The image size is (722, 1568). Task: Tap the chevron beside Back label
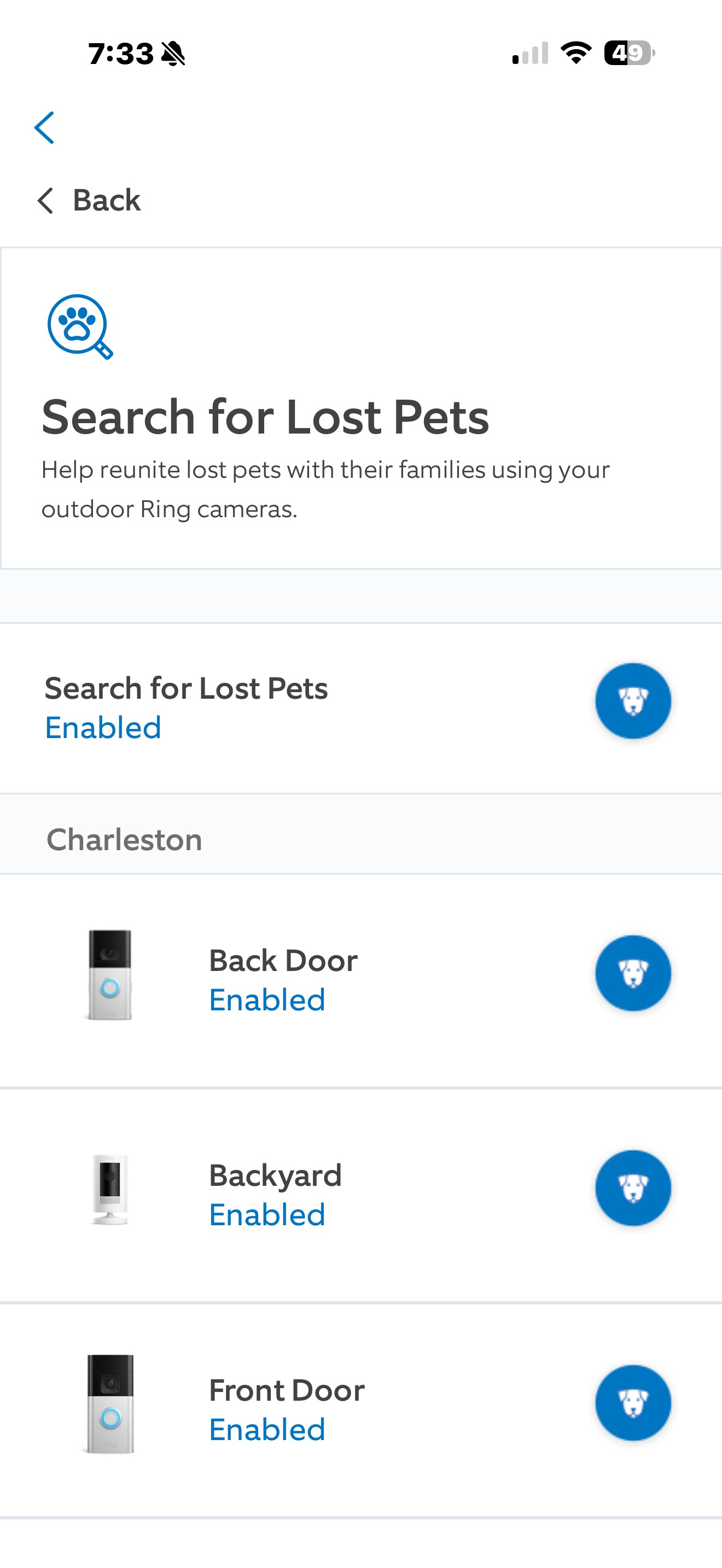coord(45,201)
